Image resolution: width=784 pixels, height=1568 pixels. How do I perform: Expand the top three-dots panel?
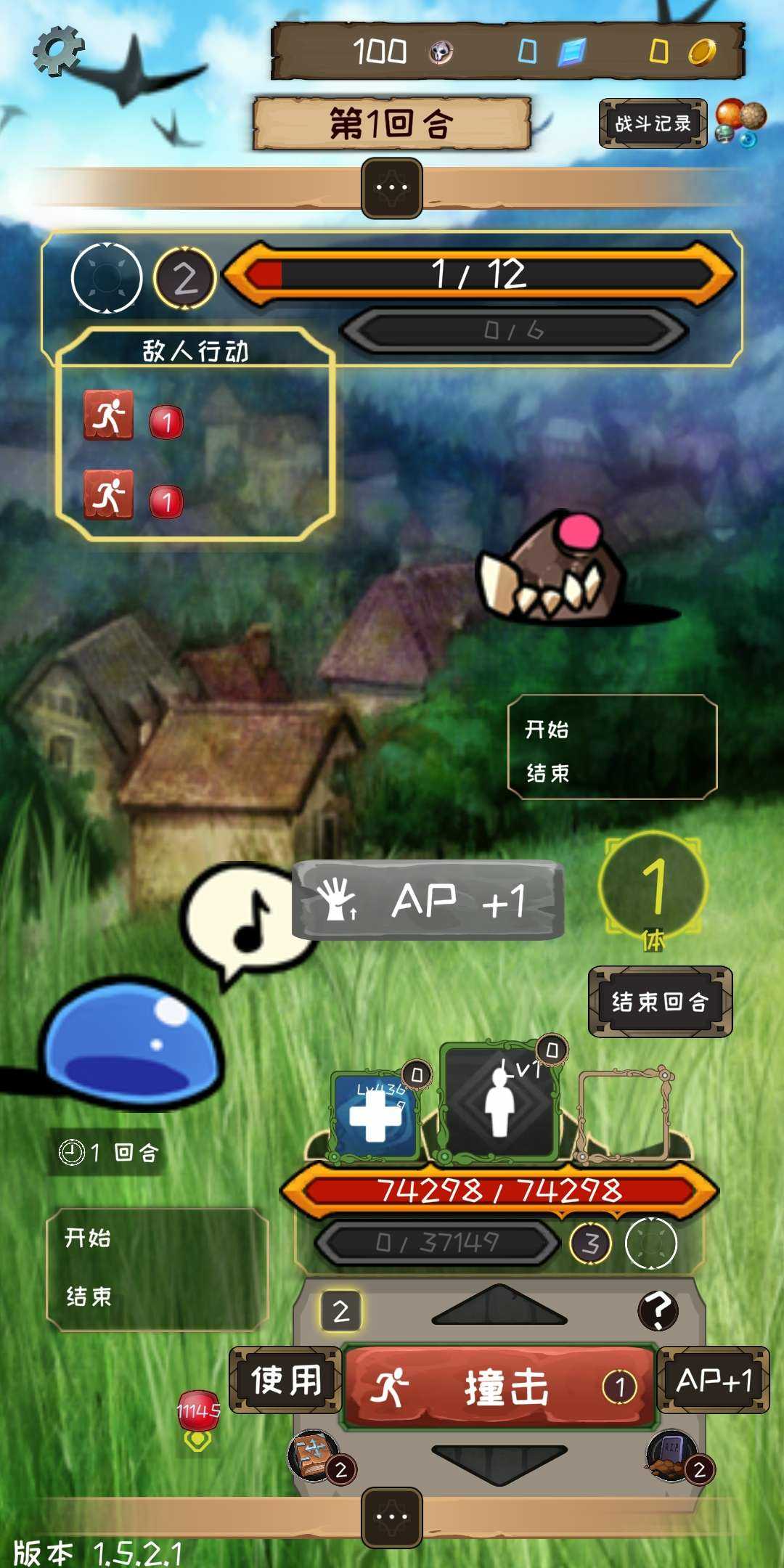point(392,188)
